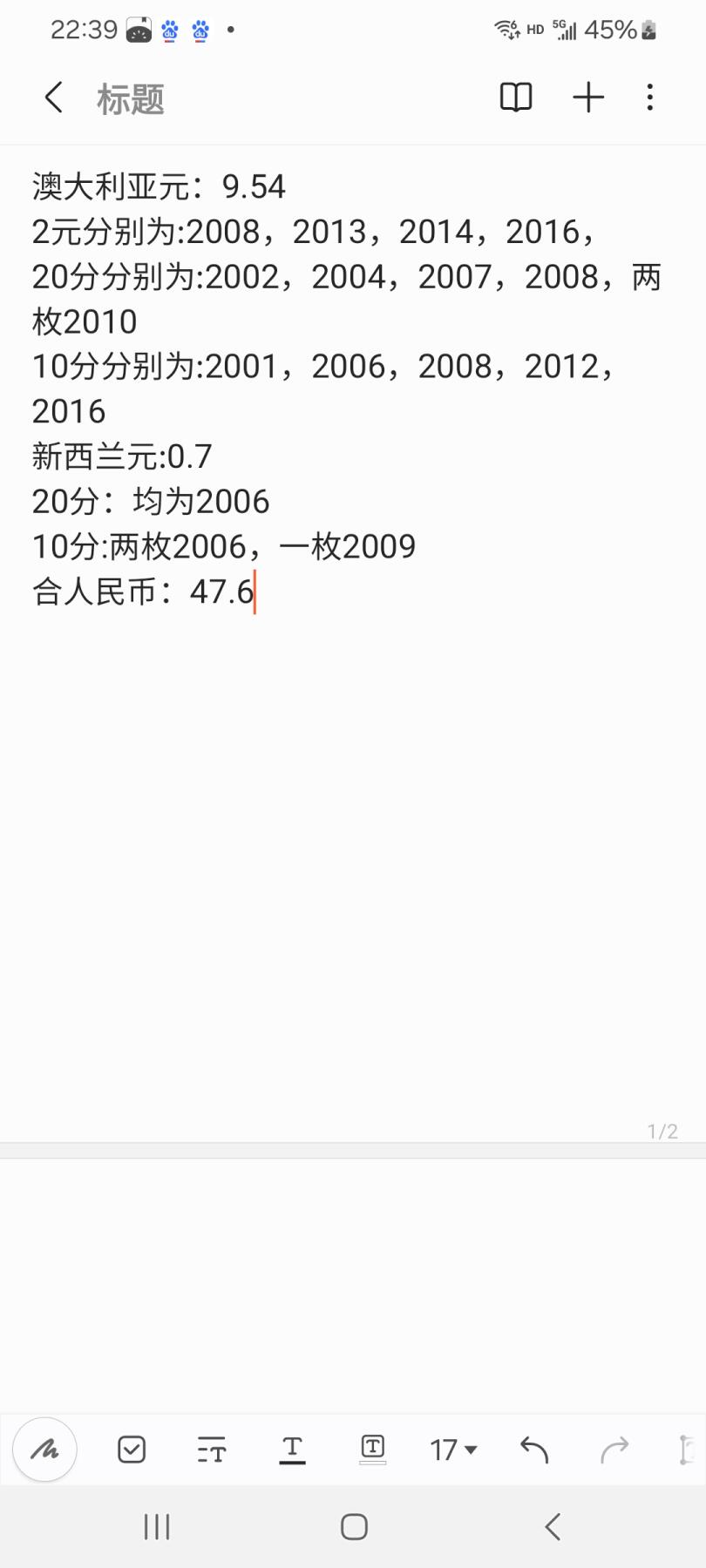The height and width of the screenshot is (1568, 706).
Task: Expand the font size 17 dropdown
Action: (x=453, y=1450)
